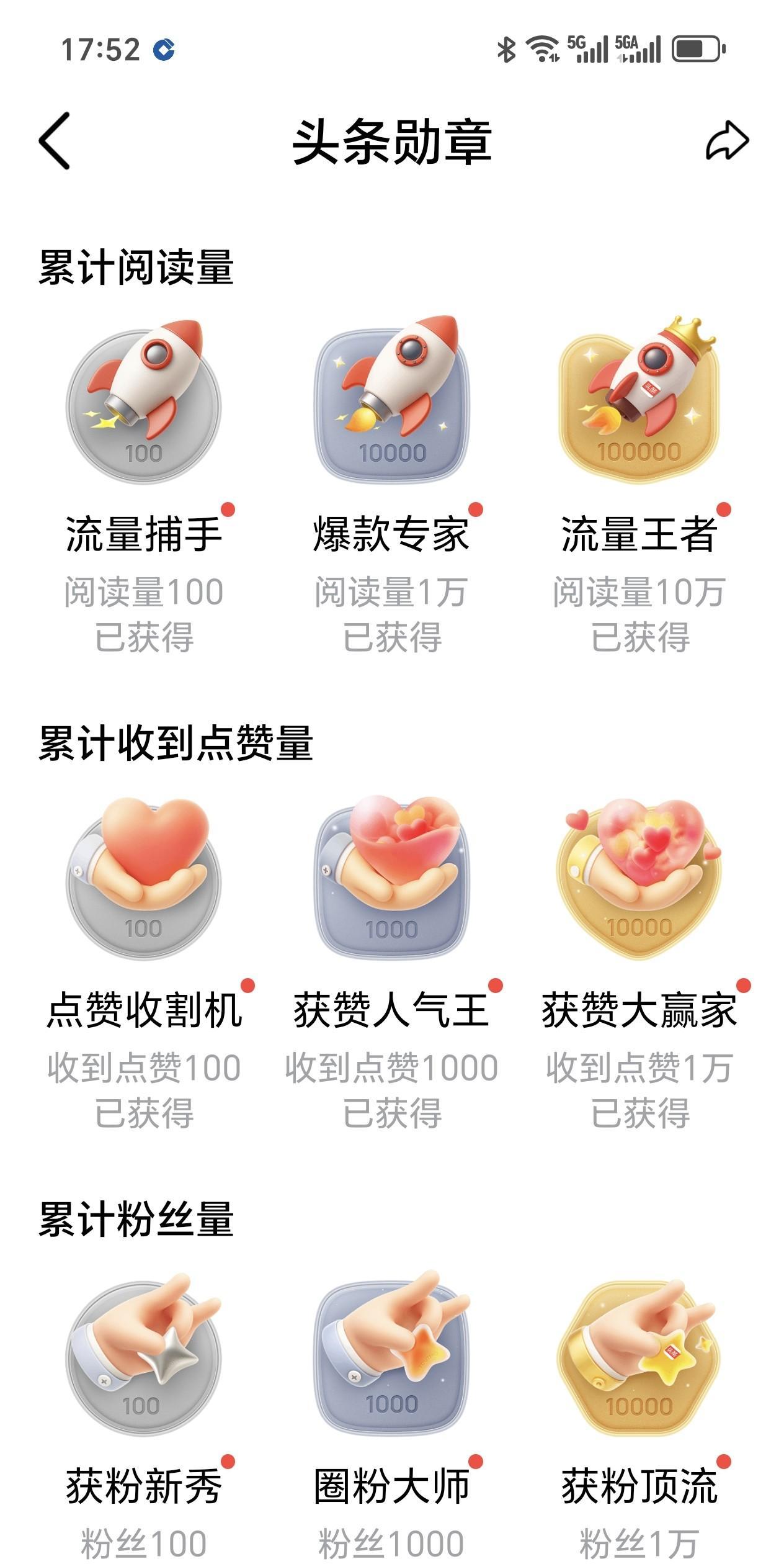Open the 流量捕手 badge
The width and height of the screenshot is (784, 1564).
143,403
